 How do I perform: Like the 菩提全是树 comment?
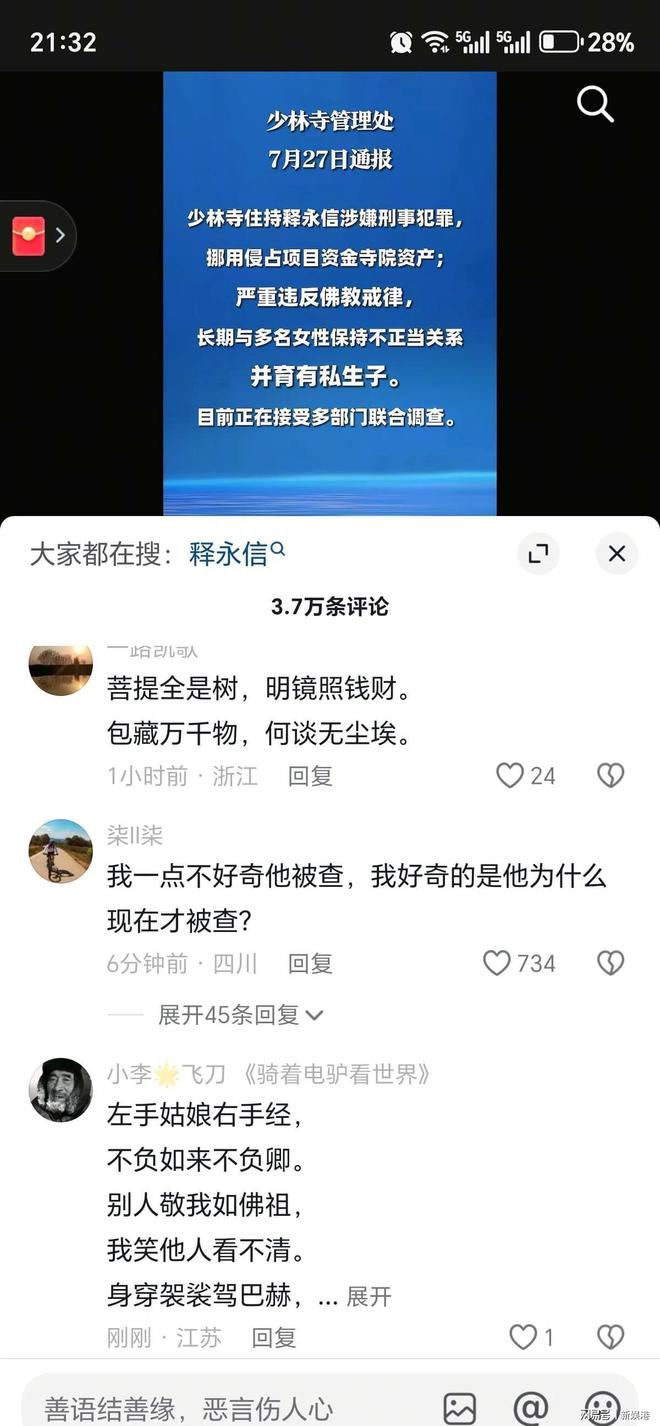coord(526,775)
